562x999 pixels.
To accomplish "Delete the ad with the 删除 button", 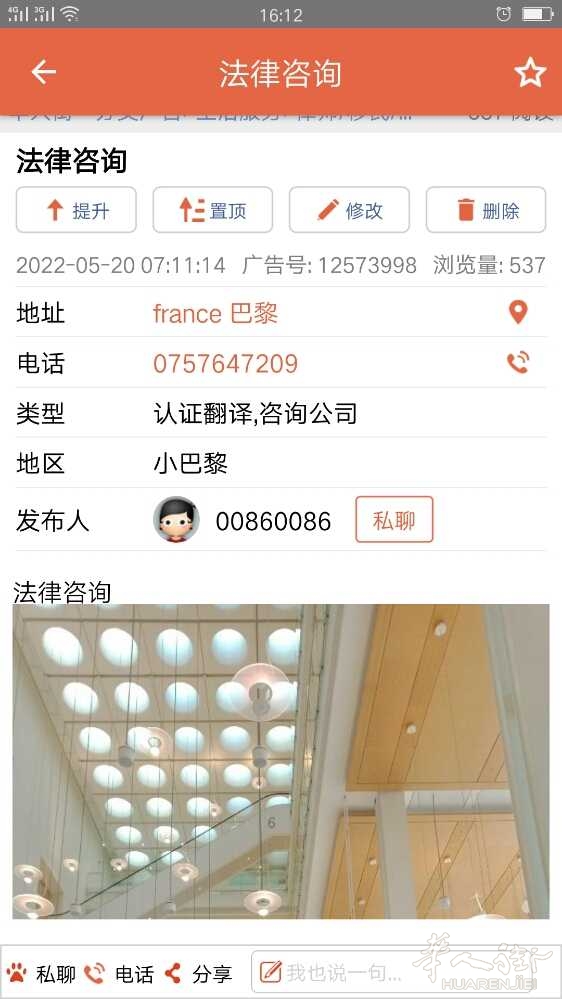I will [486, 210].
